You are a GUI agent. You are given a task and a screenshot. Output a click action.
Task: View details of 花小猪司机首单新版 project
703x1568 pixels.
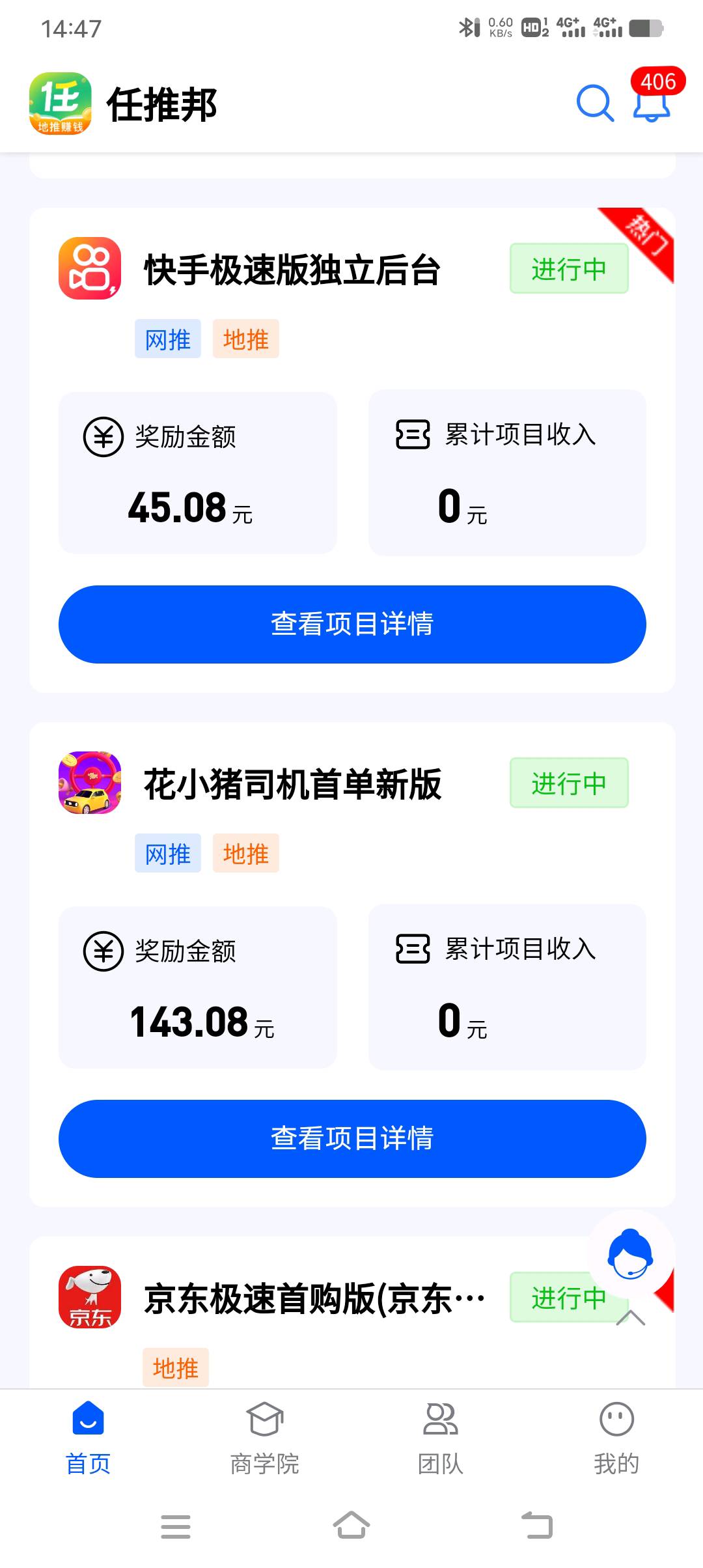(x=352, y=1138)
